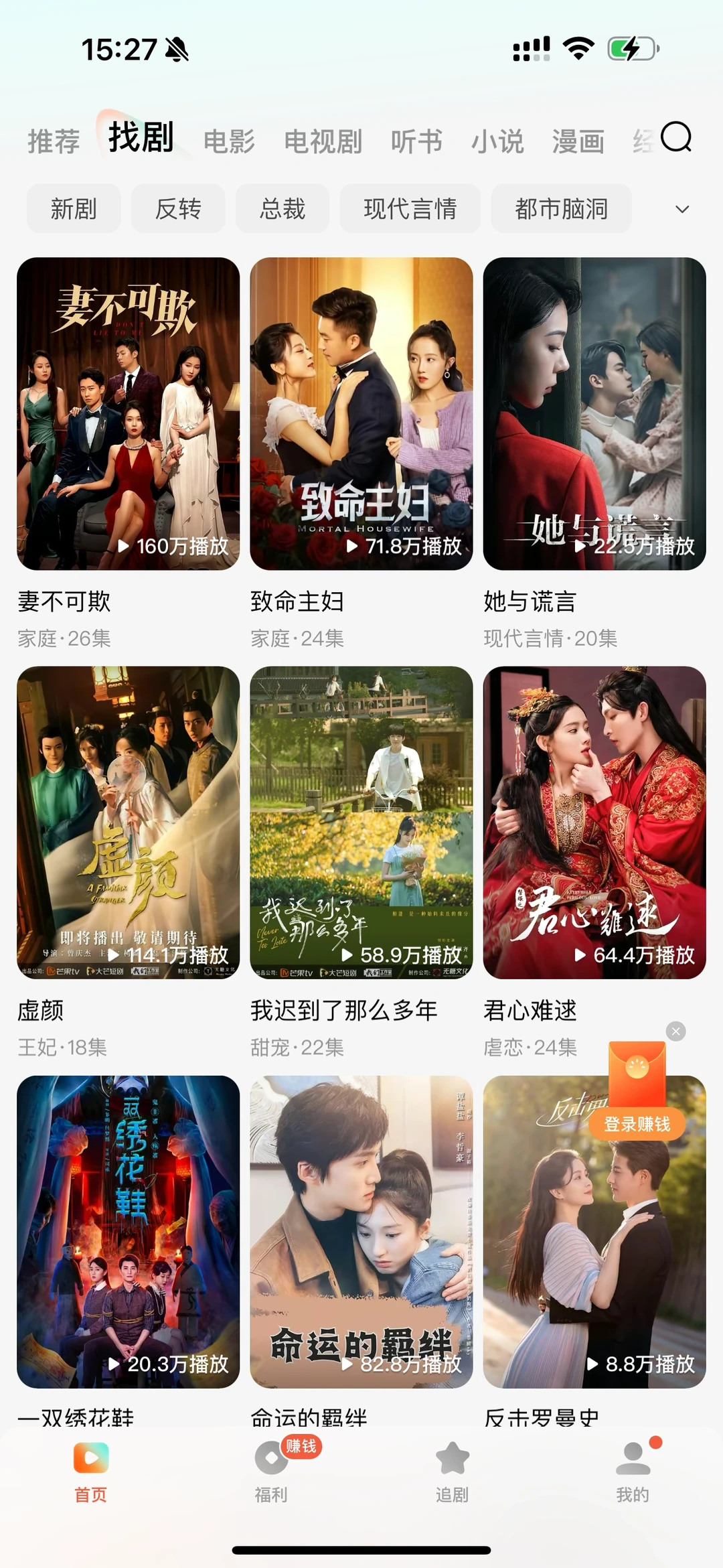Expand the category filter chevron
Screen dimensions: 723x1568
click(x=682, y=209)
